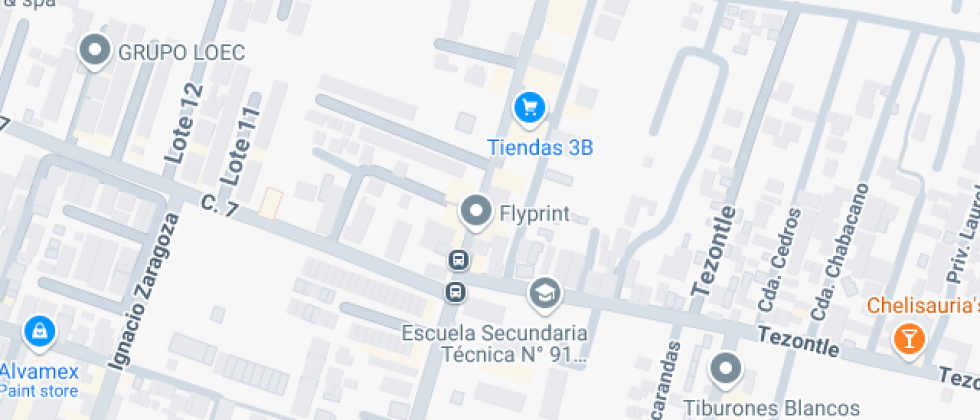Viewport: 980px width, 420px height.
Task: Open Escuela Secundaria Técnica N° 91 marker
Action: tap(545, 294)
